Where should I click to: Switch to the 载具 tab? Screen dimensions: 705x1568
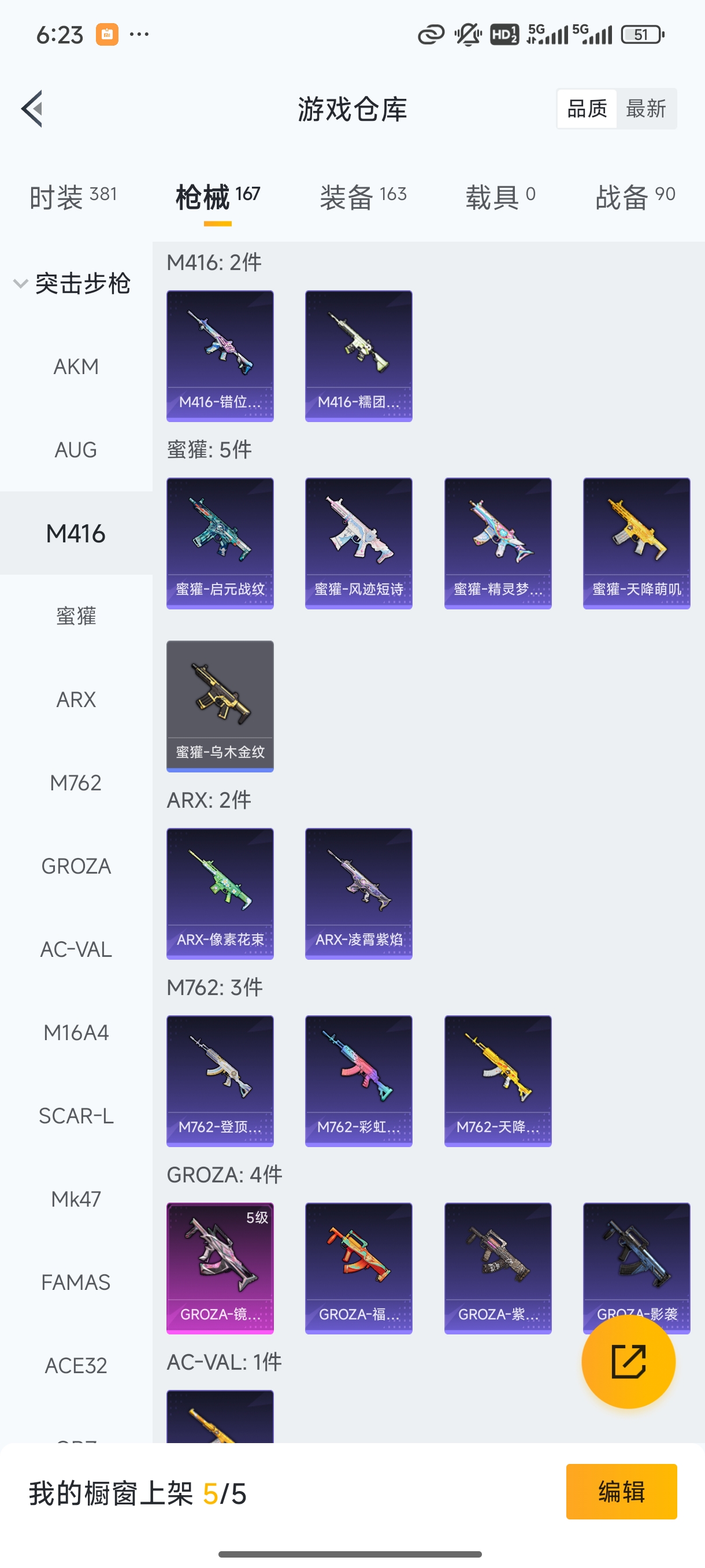500,197
